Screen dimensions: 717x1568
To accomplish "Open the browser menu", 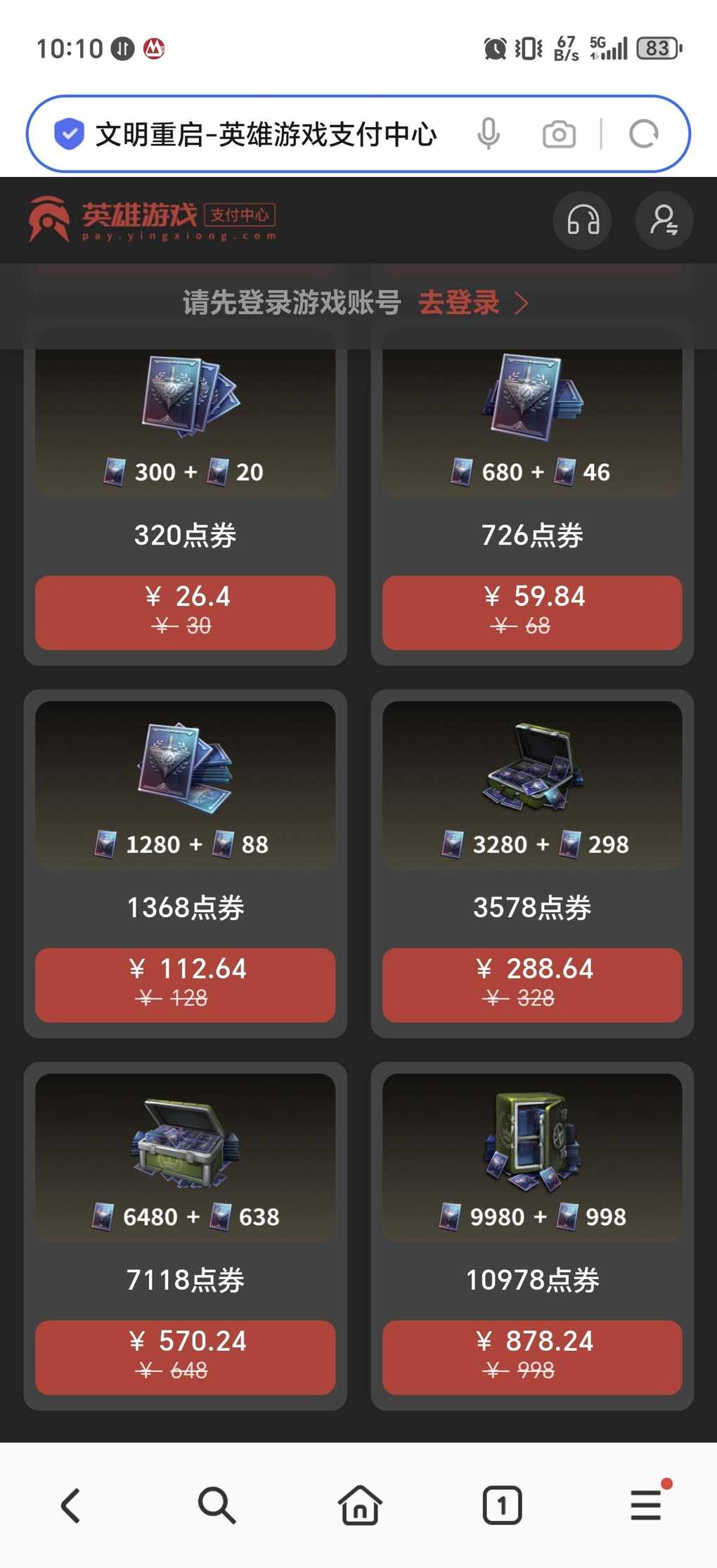I will click(x=645, y=1505).
